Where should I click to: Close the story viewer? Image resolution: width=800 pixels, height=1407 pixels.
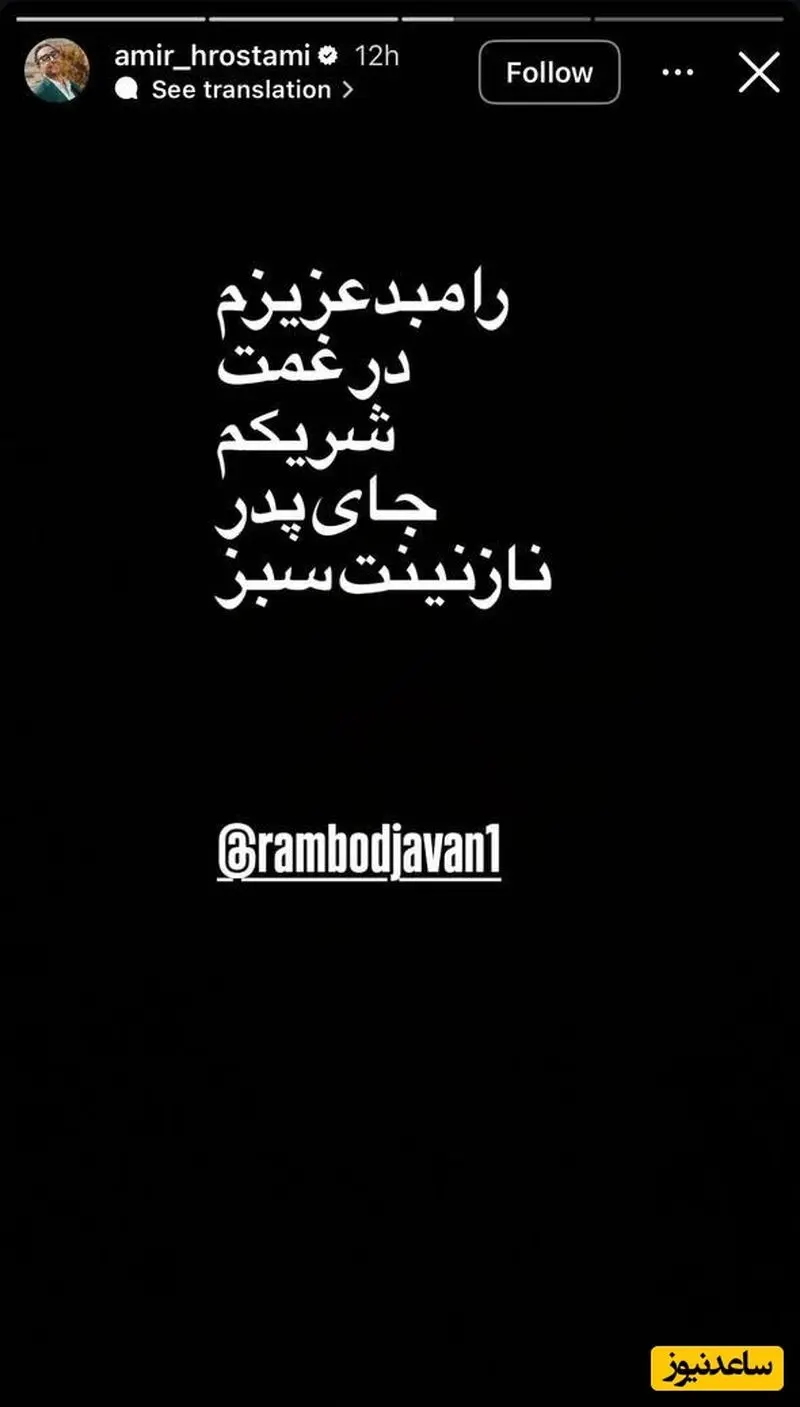point(758,73)
